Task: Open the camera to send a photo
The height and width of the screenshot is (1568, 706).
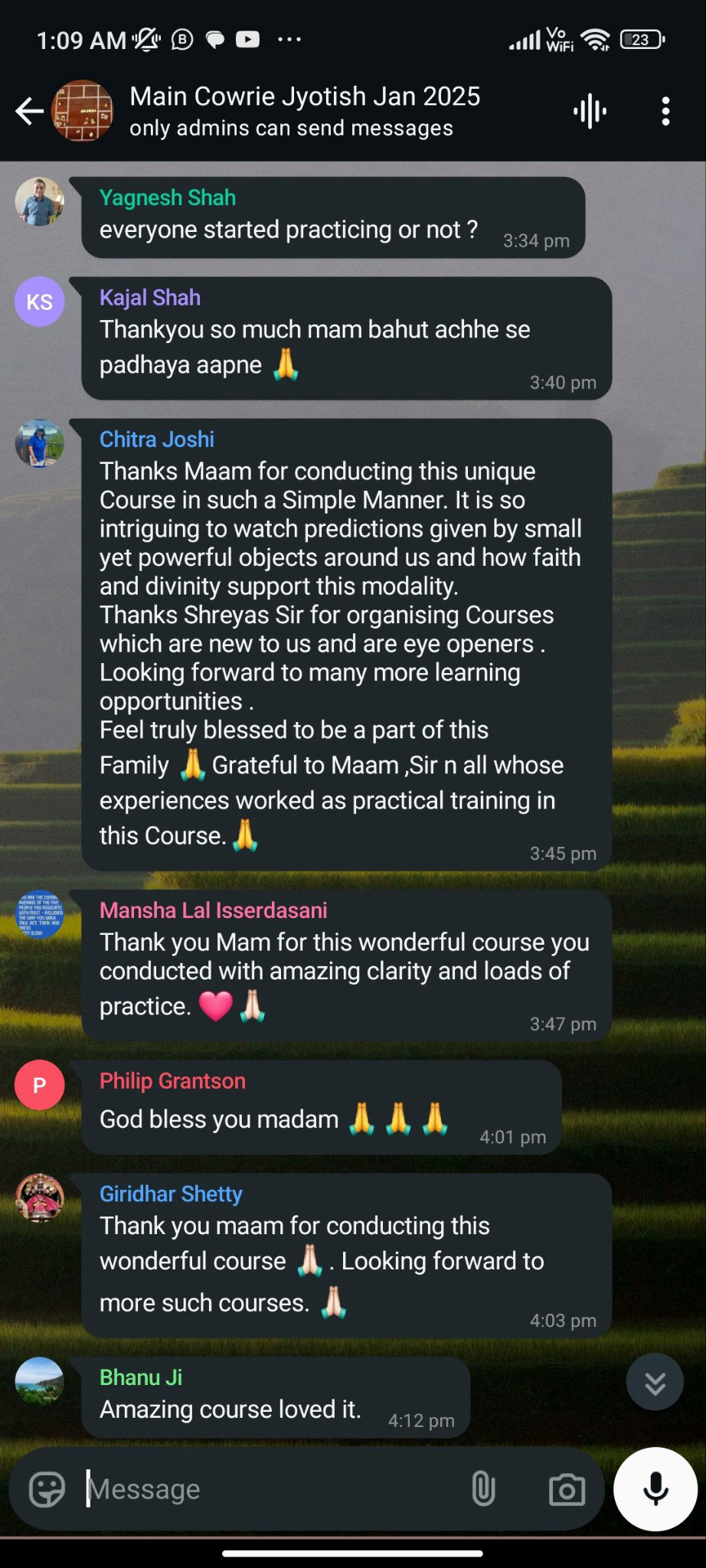Action: [x=567, y=1490]
